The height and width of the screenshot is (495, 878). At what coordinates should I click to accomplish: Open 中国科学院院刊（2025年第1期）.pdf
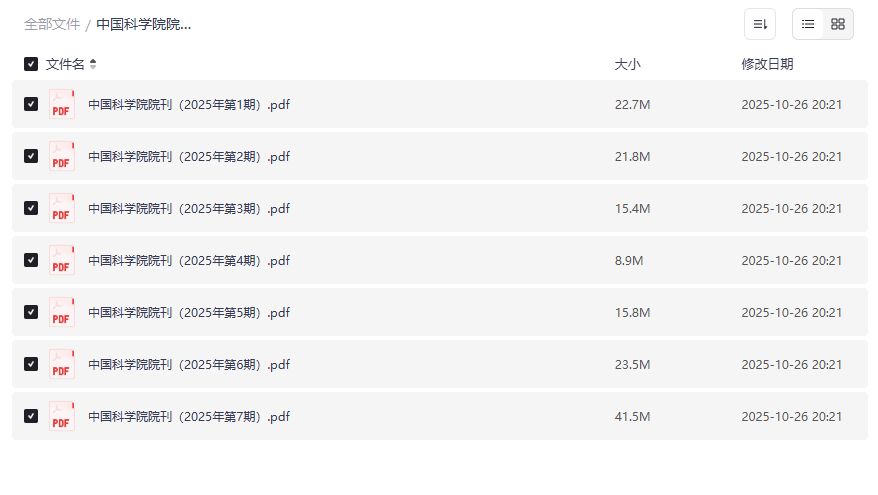point(188,104)
